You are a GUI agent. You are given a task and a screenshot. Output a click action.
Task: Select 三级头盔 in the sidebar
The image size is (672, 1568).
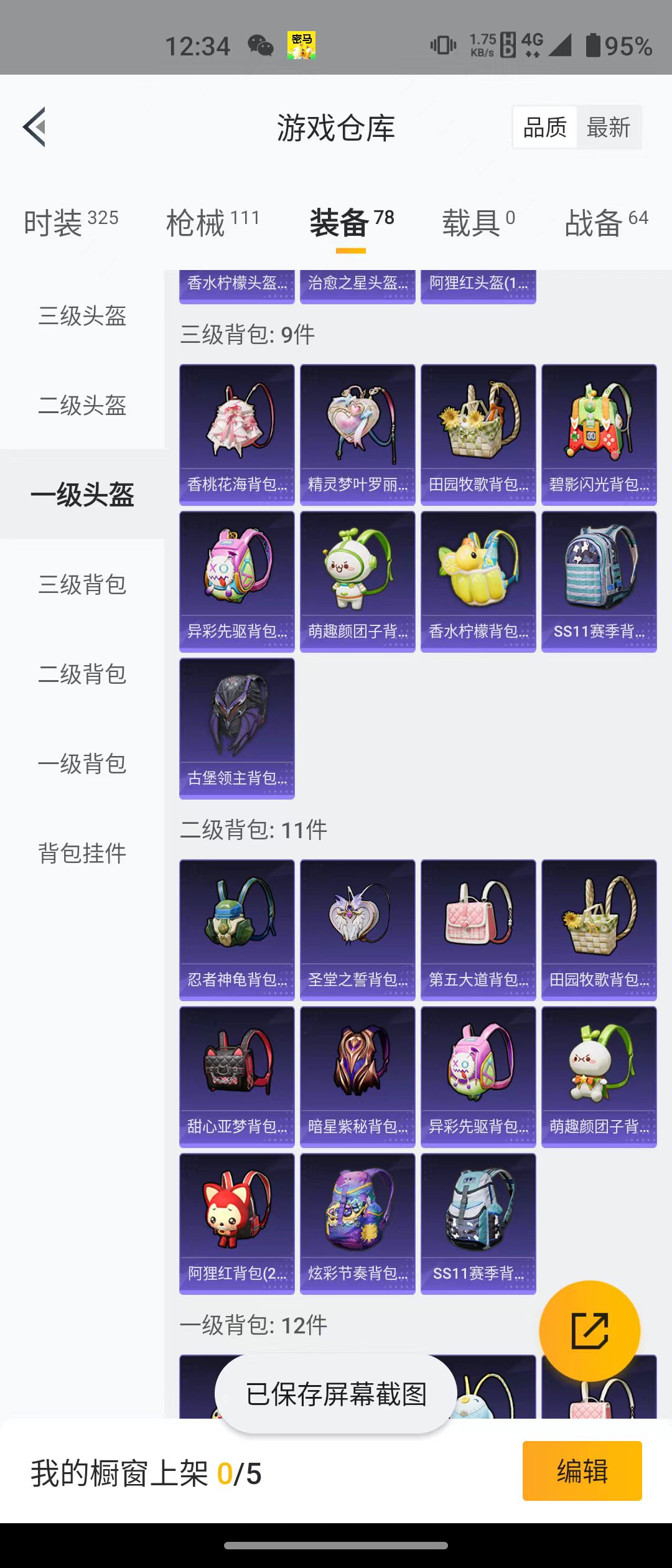82,316
